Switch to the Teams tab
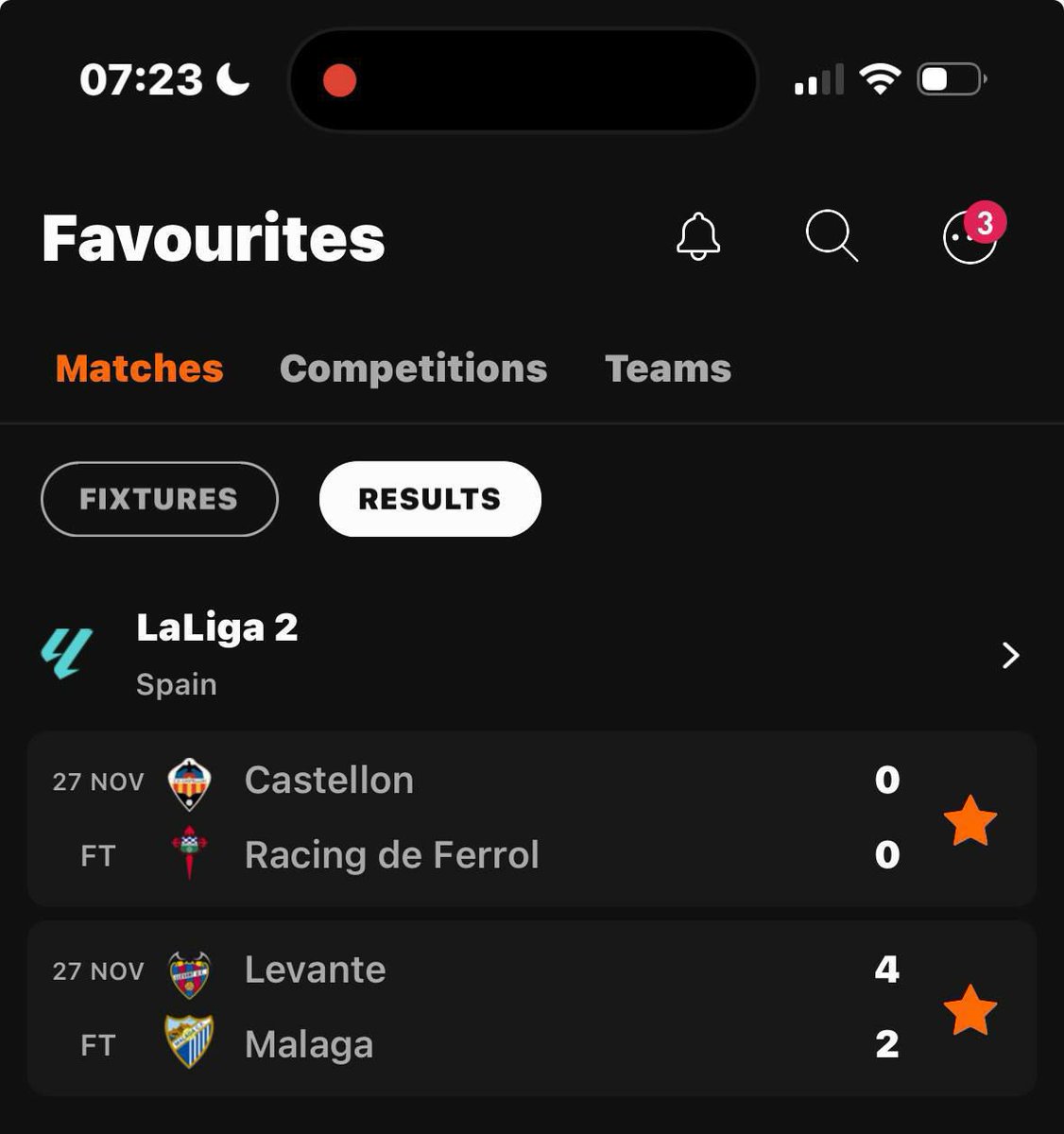 click(668, 369)
